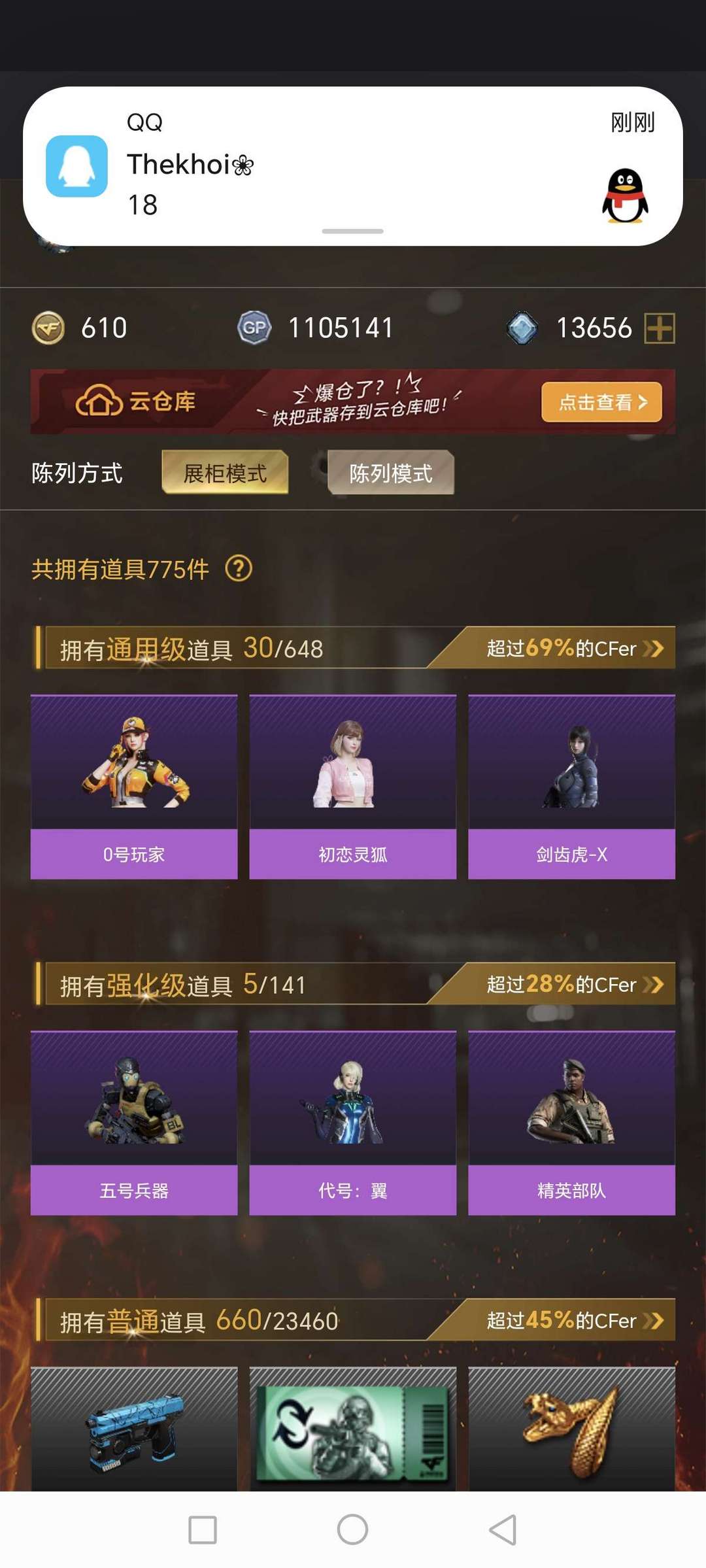This screenshot has width=706, height=1568.
Task: Tap the plus icon beside 13656 diamonds
Action: click(659, 328)
